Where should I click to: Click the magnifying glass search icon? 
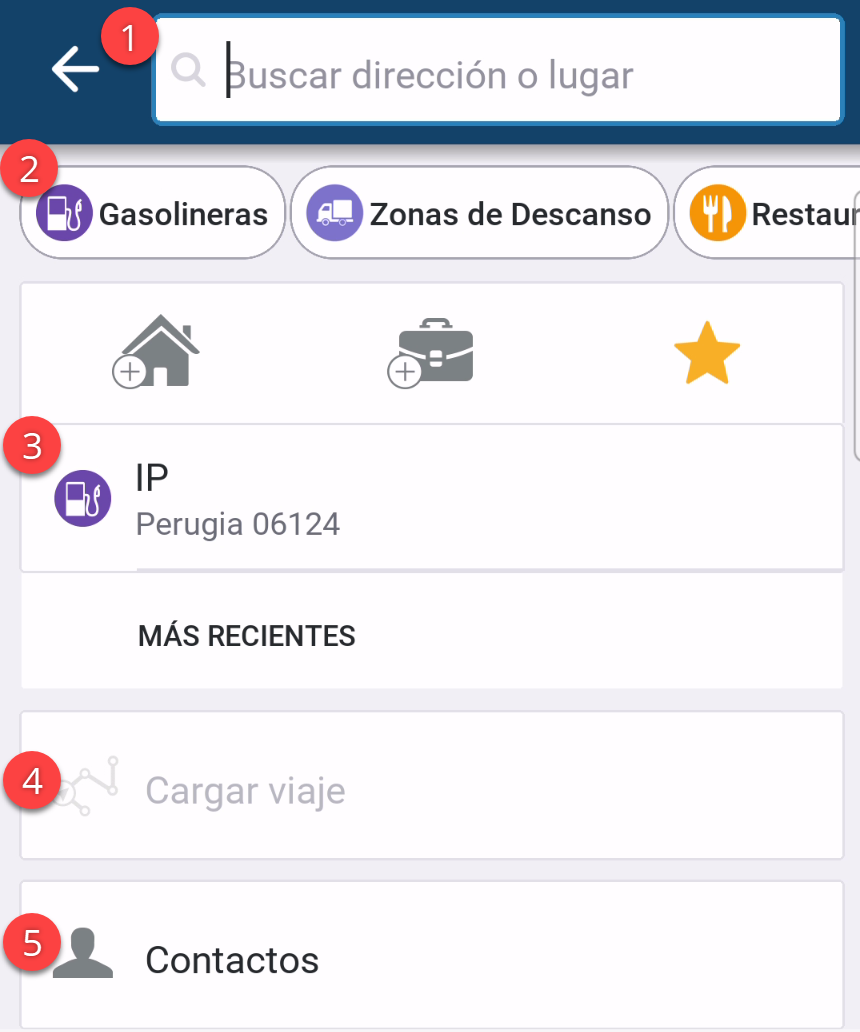click(189, 73)
